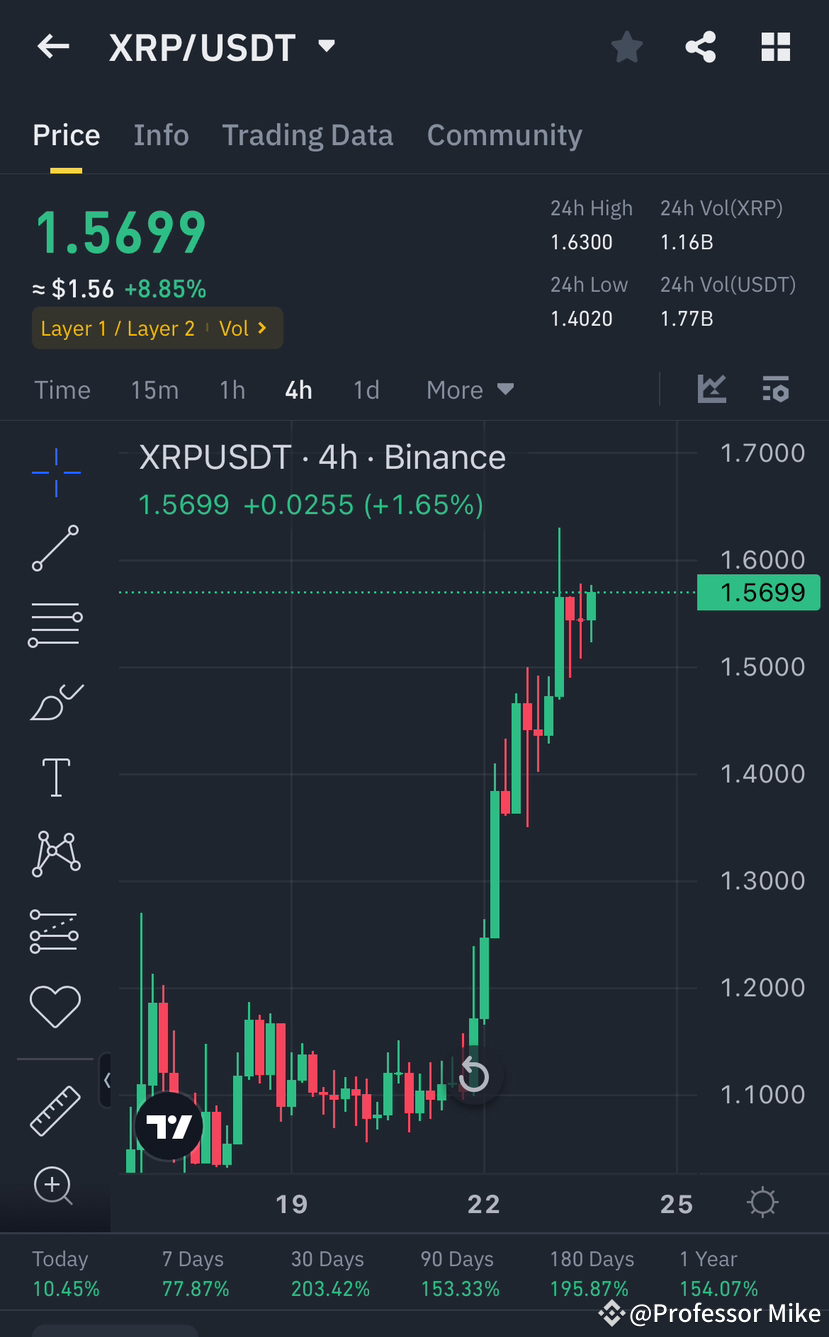The height and width of the screenshot is (1337, 829).
Task: Switch to the Trading Data tab
Action: [x=307, y=135]
